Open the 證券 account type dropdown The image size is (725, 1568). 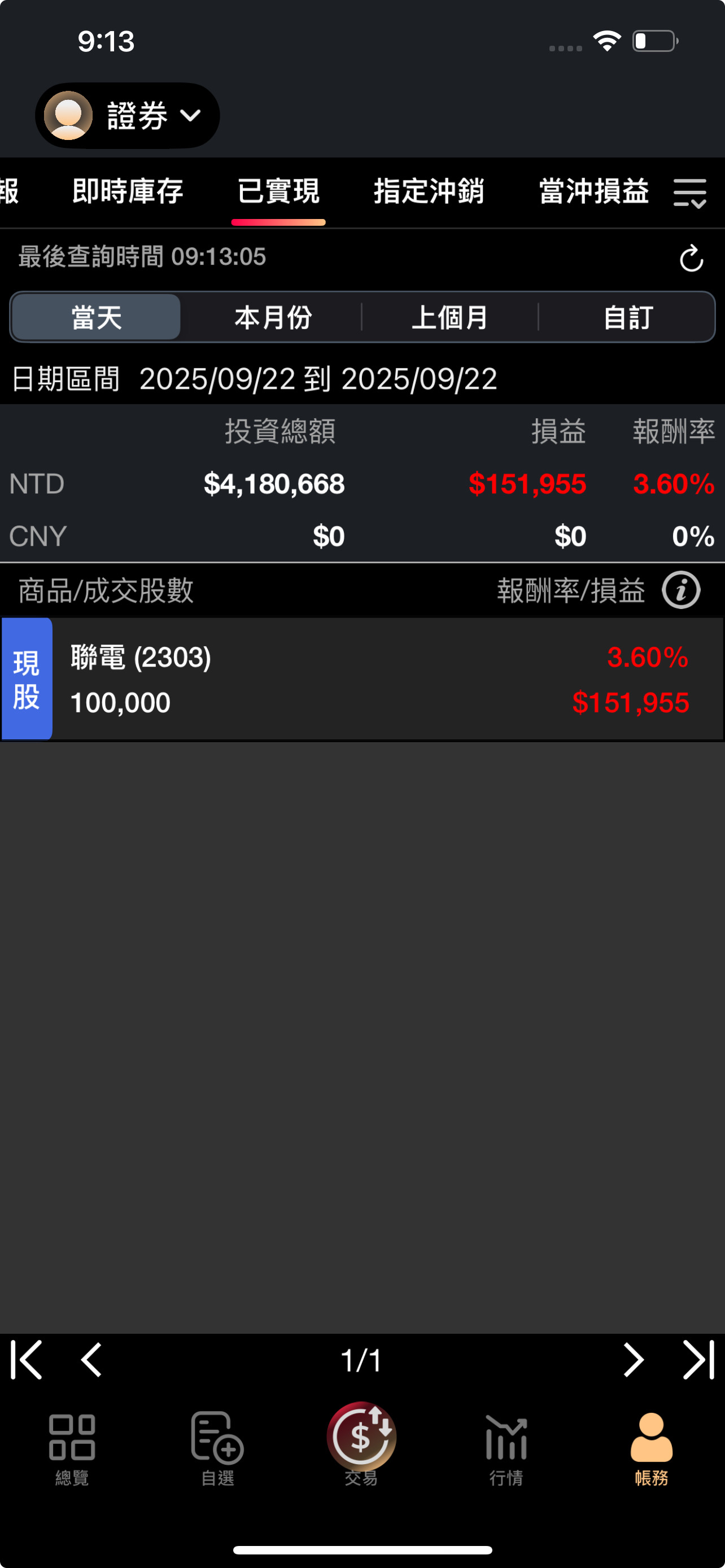tap(128, 116)
